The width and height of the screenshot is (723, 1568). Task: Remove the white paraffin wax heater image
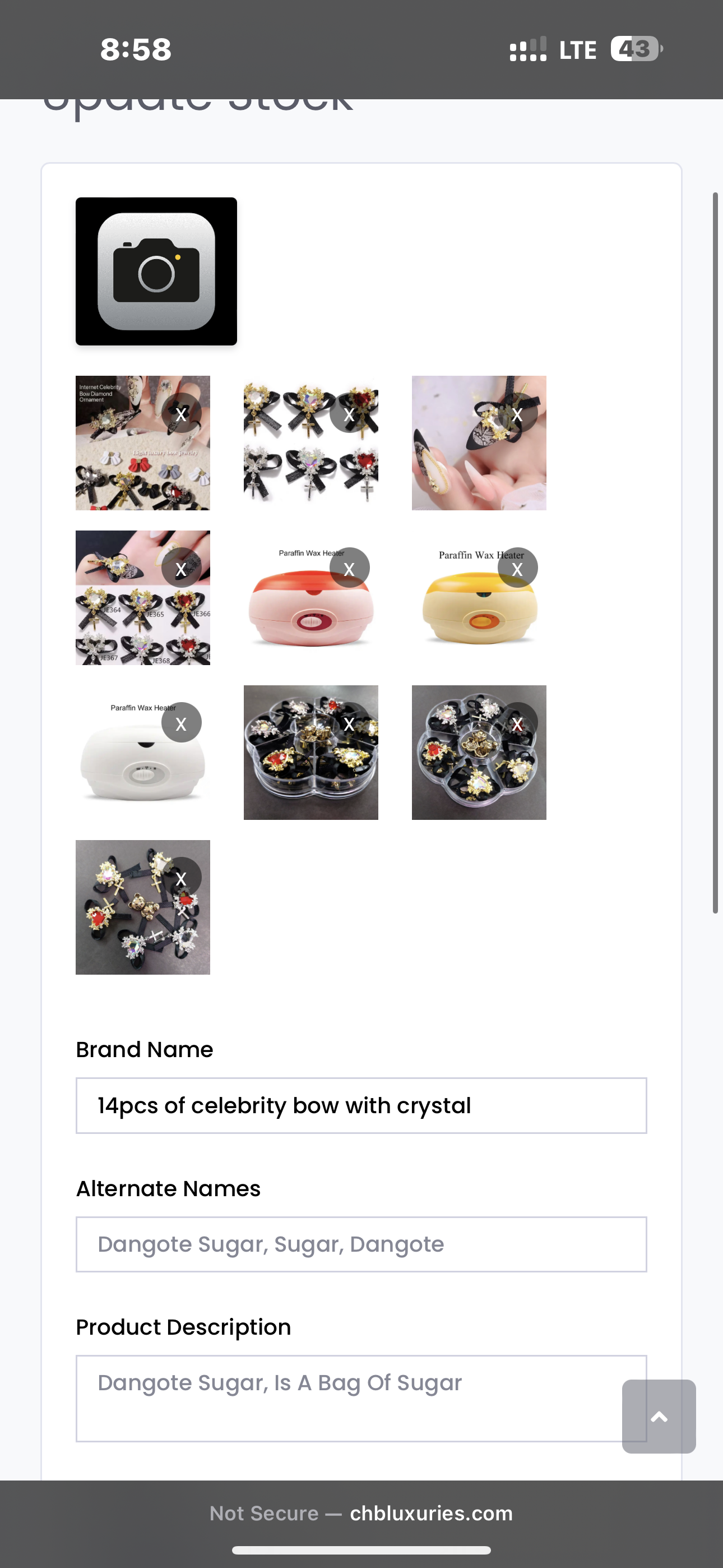tap(180, 723)
